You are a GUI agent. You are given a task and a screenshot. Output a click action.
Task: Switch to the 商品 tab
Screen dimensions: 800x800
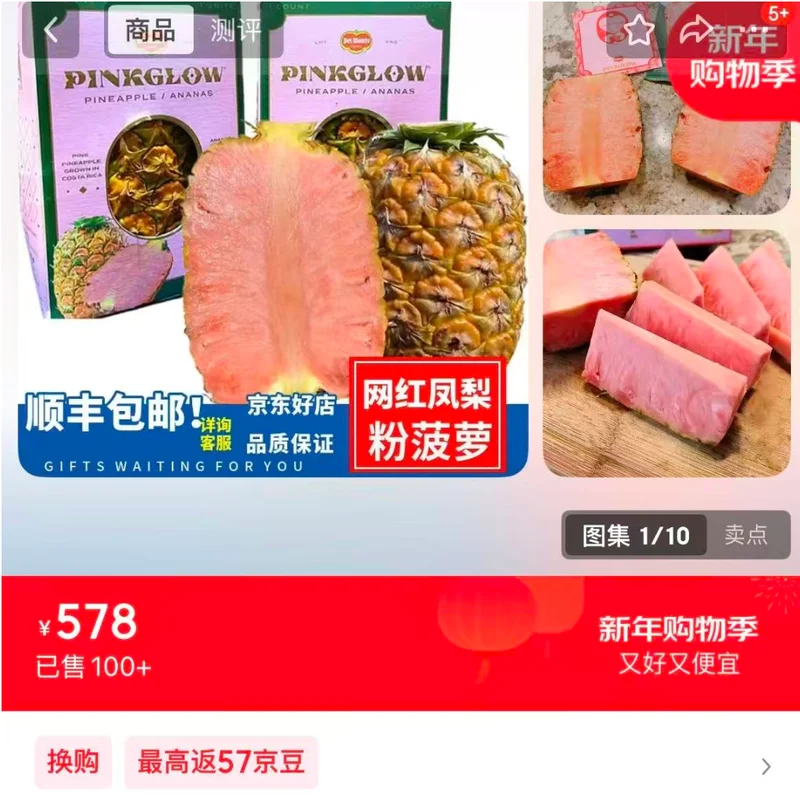point(150,31)
